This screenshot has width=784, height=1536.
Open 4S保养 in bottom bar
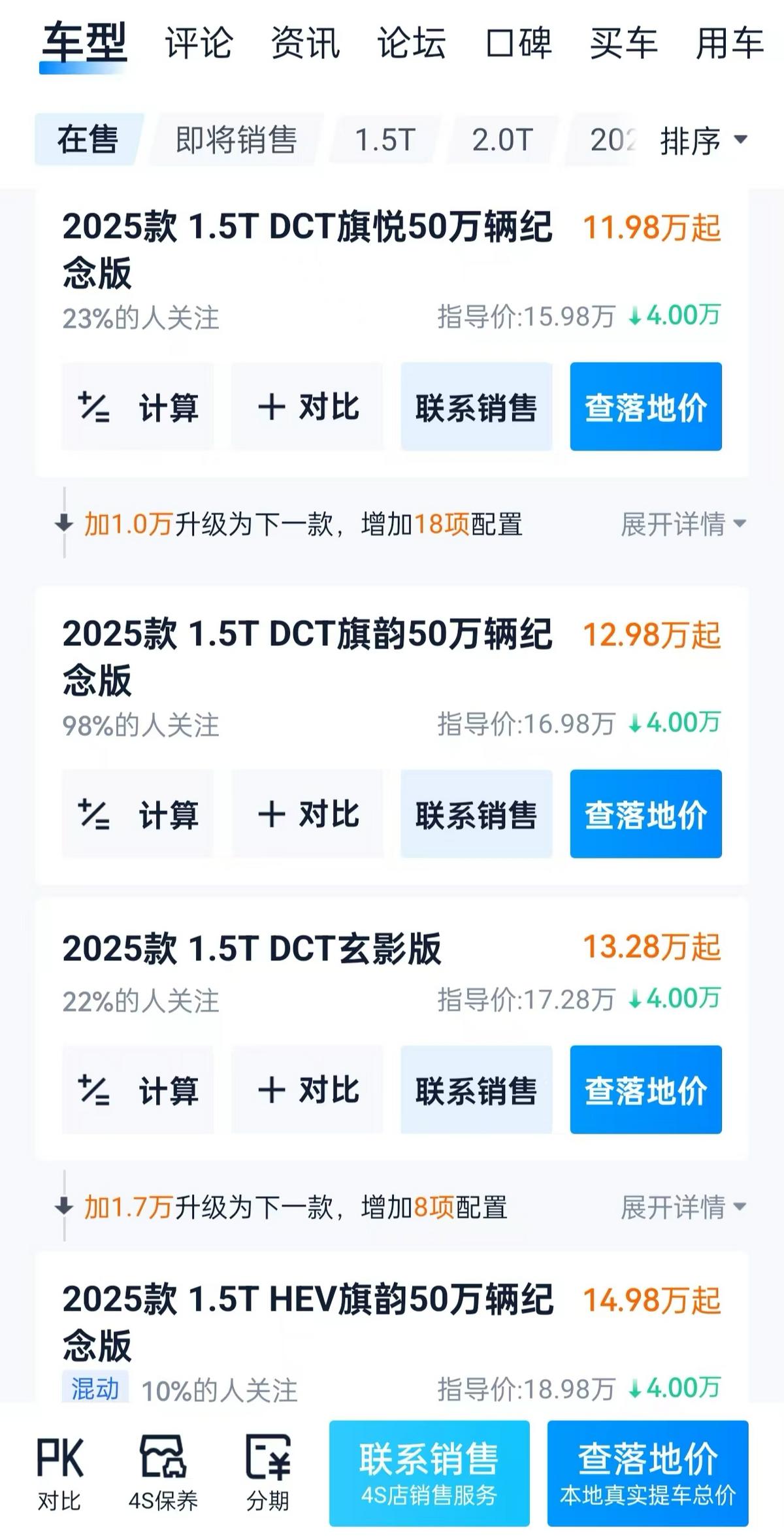click(163, 1475)
